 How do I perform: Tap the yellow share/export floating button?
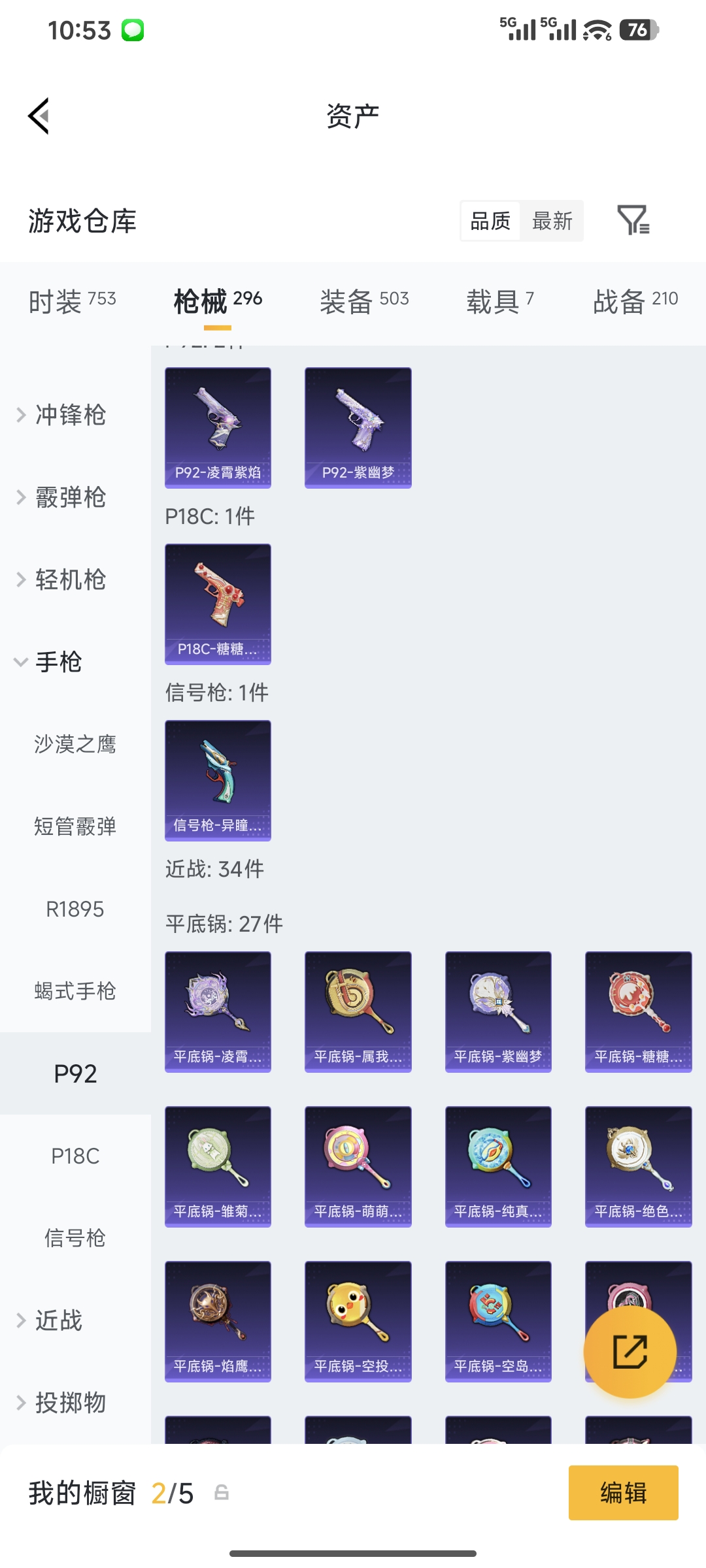(630, 1352)
